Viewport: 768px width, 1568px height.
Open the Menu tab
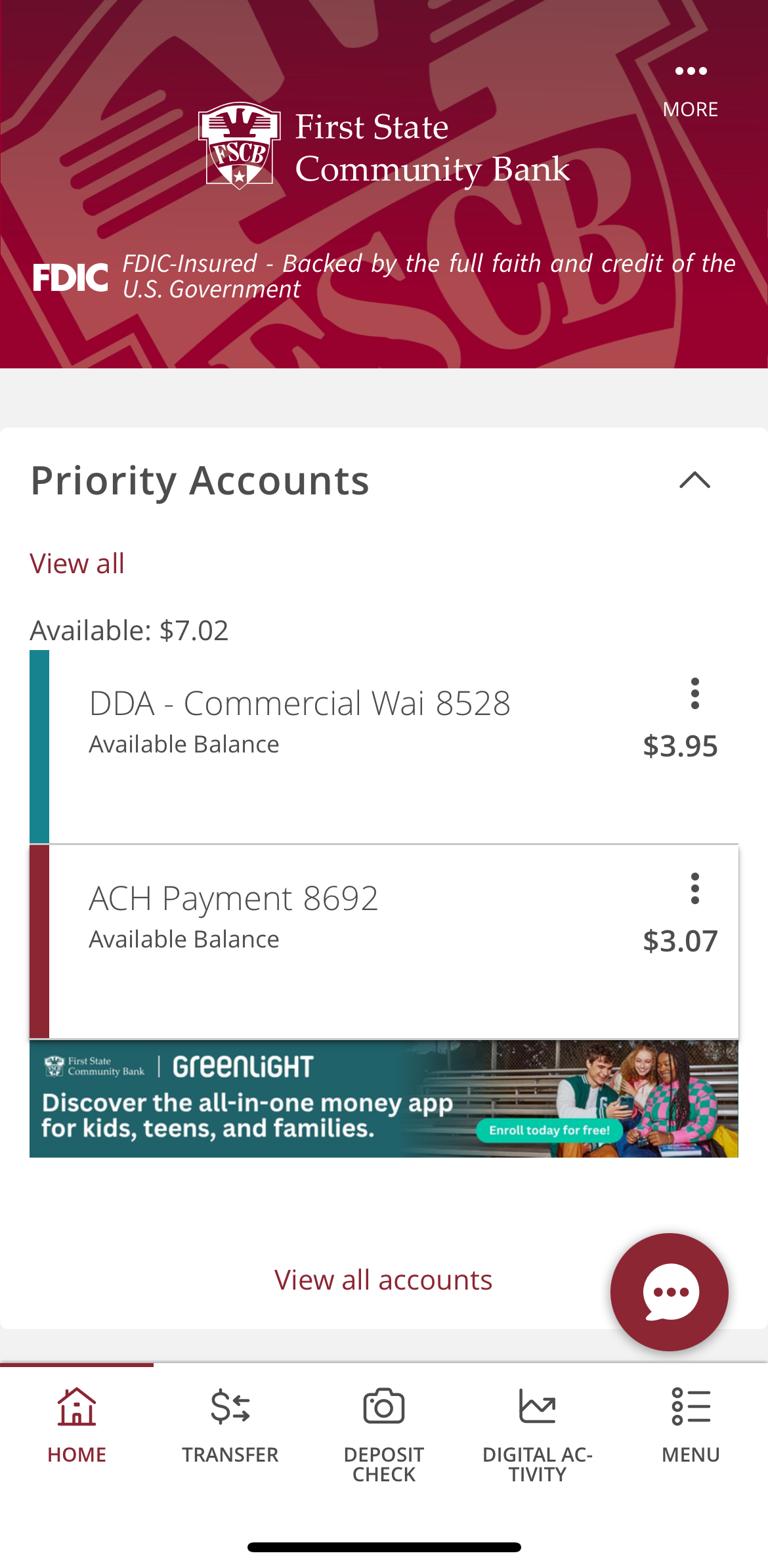691,1428
